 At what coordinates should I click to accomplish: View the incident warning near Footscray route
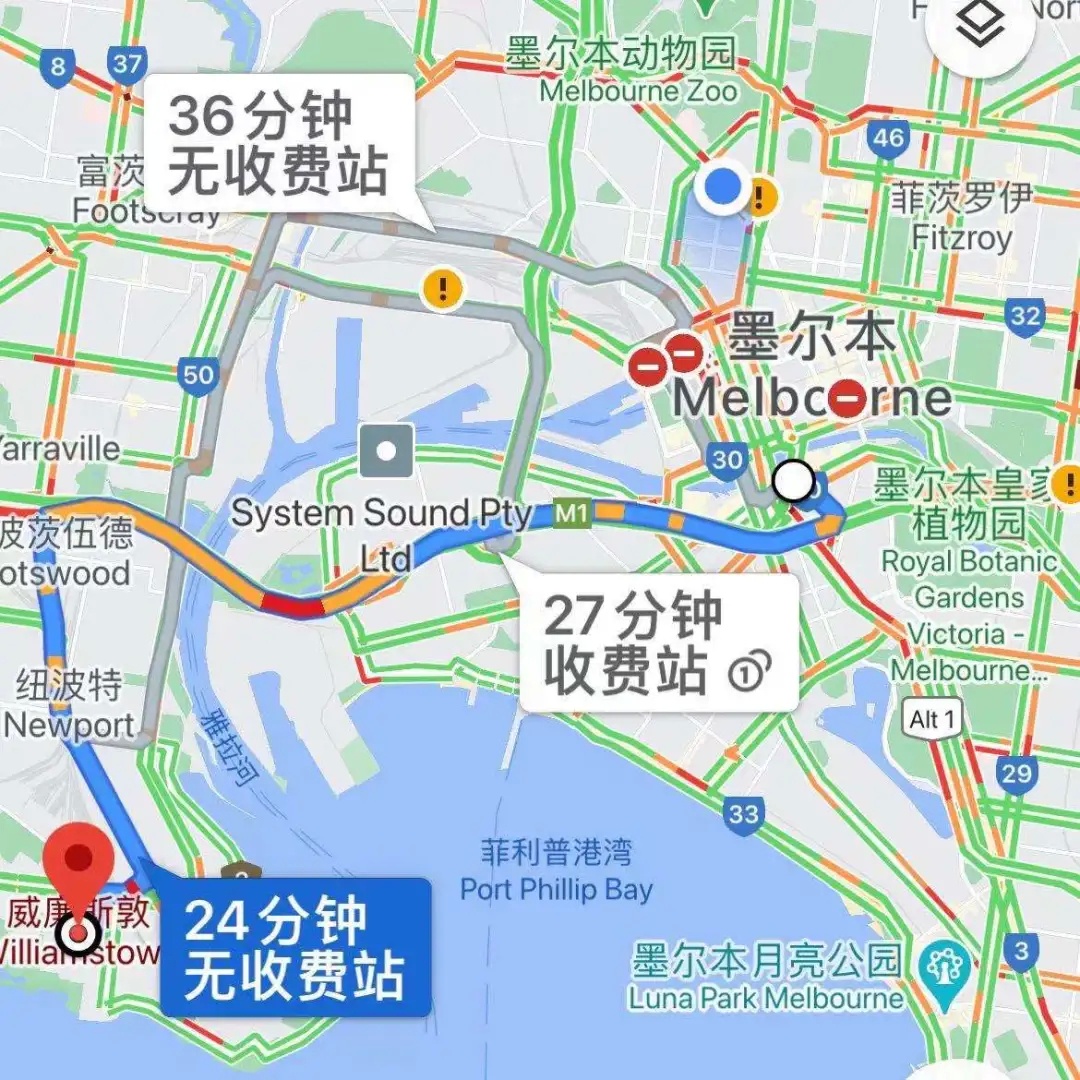[x=443, y=289]
